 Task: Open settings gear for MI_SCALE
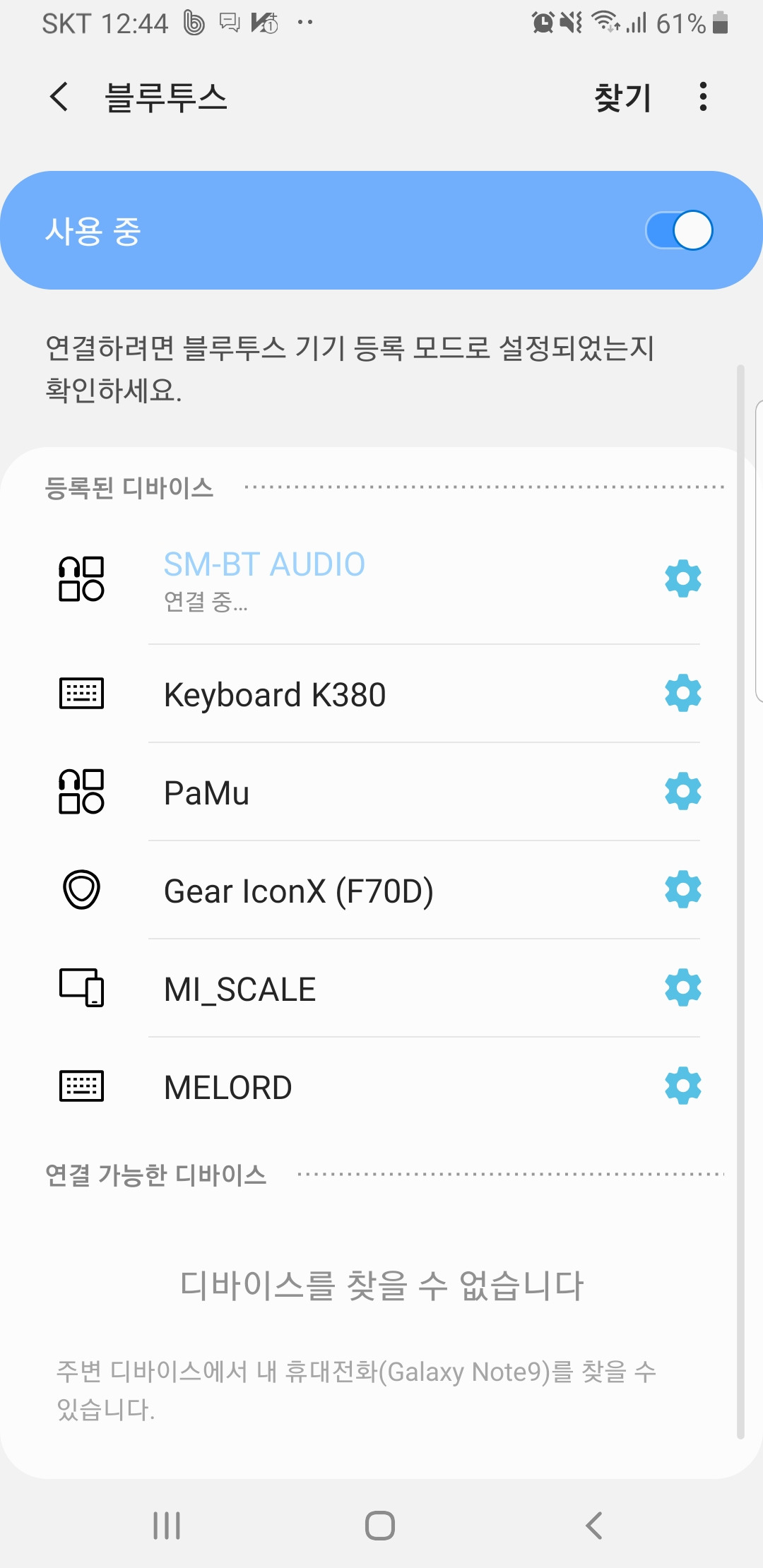click(682, 988)
